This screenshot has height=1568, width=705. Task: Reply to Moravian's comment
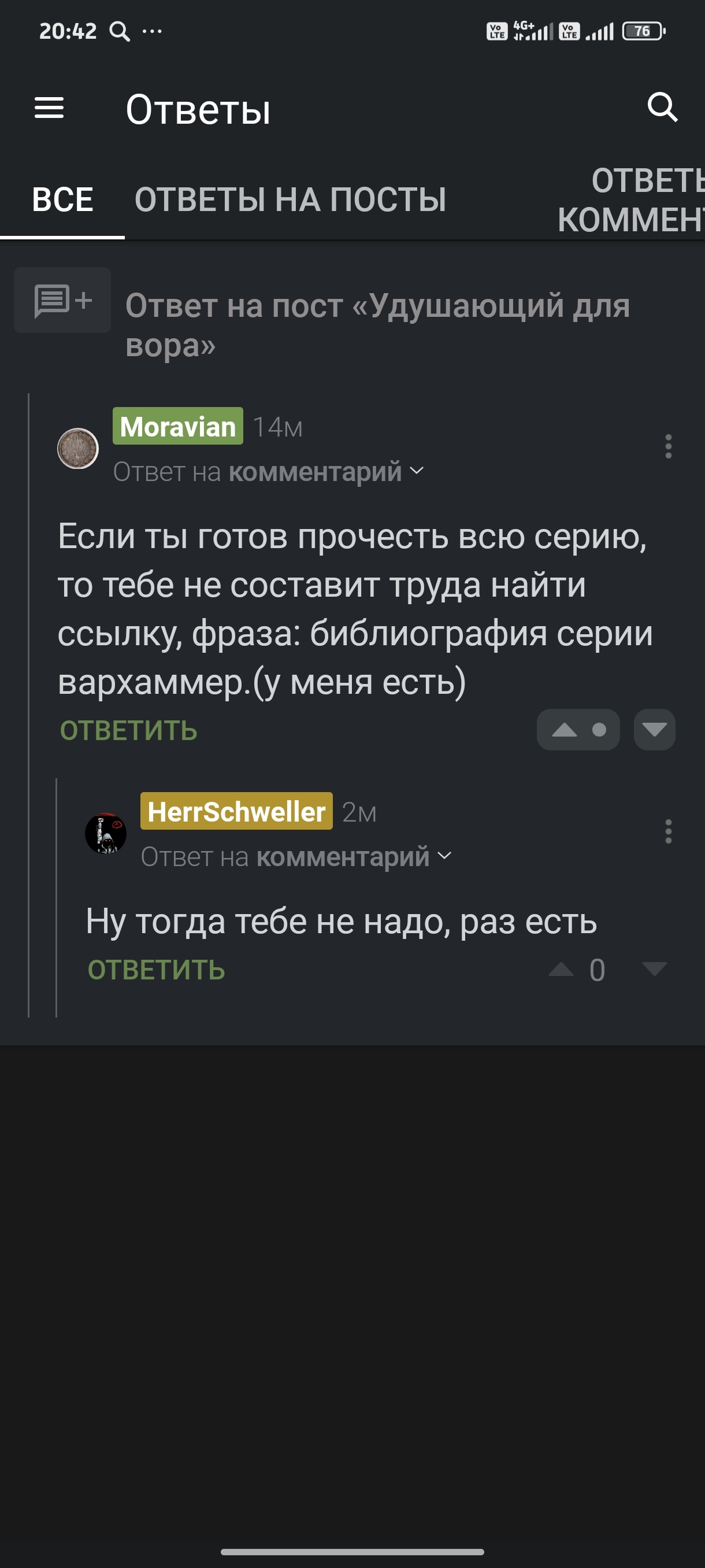(128, 730)
